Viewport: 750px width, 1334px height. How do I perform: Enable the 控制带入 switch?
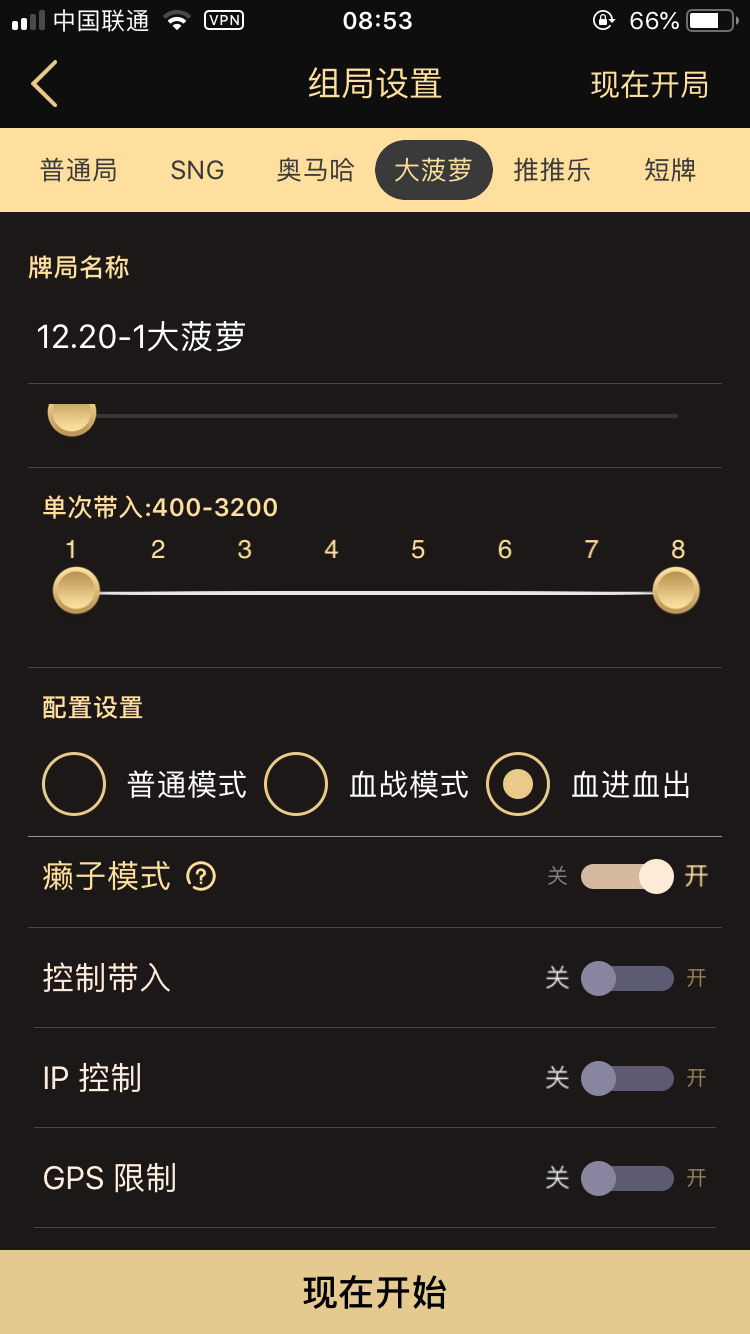(x=627, y=978)
